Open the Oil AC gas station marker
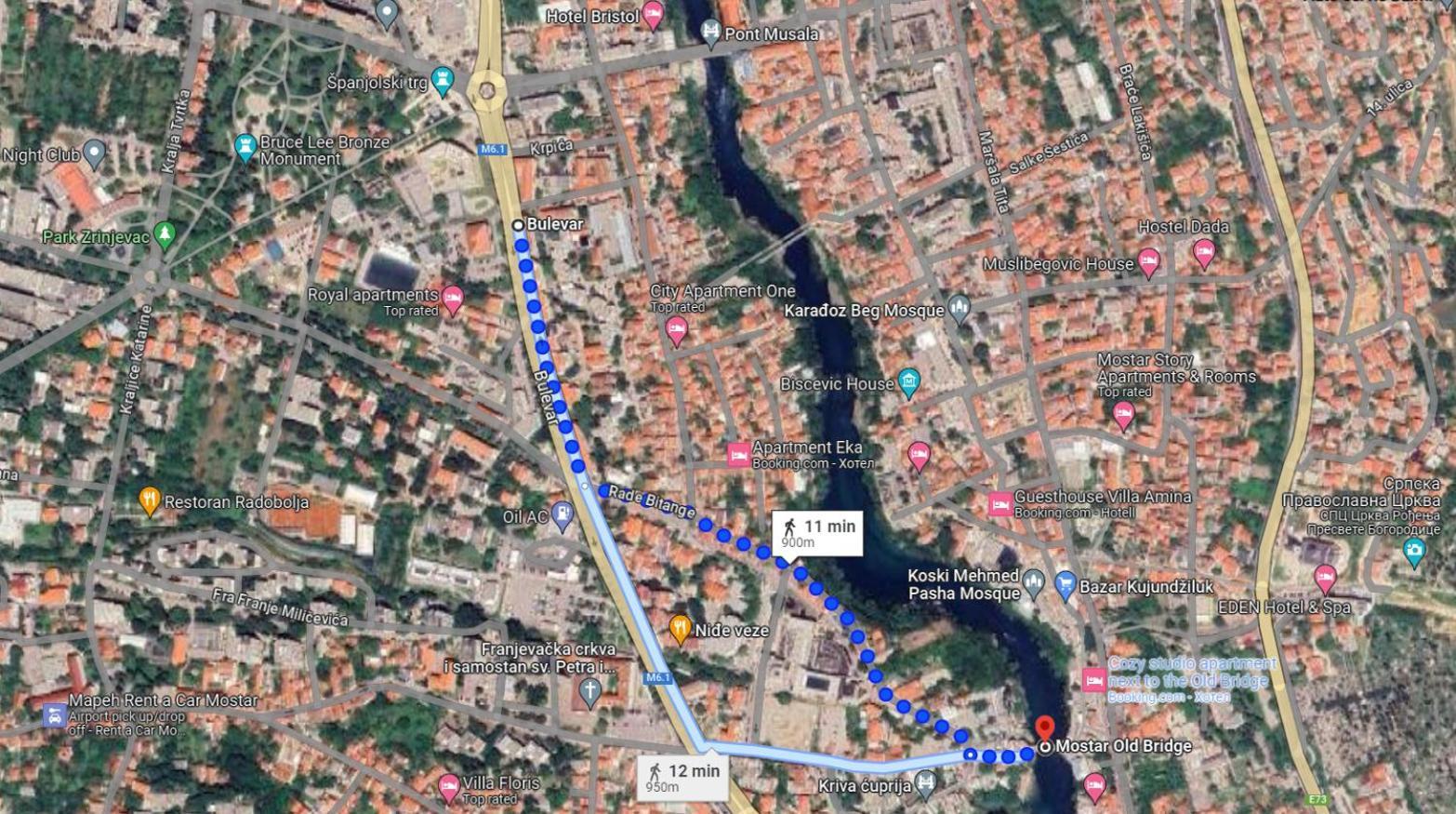Screen dimensions: 1456x814 pyautogui.click(x=562, y=514)
